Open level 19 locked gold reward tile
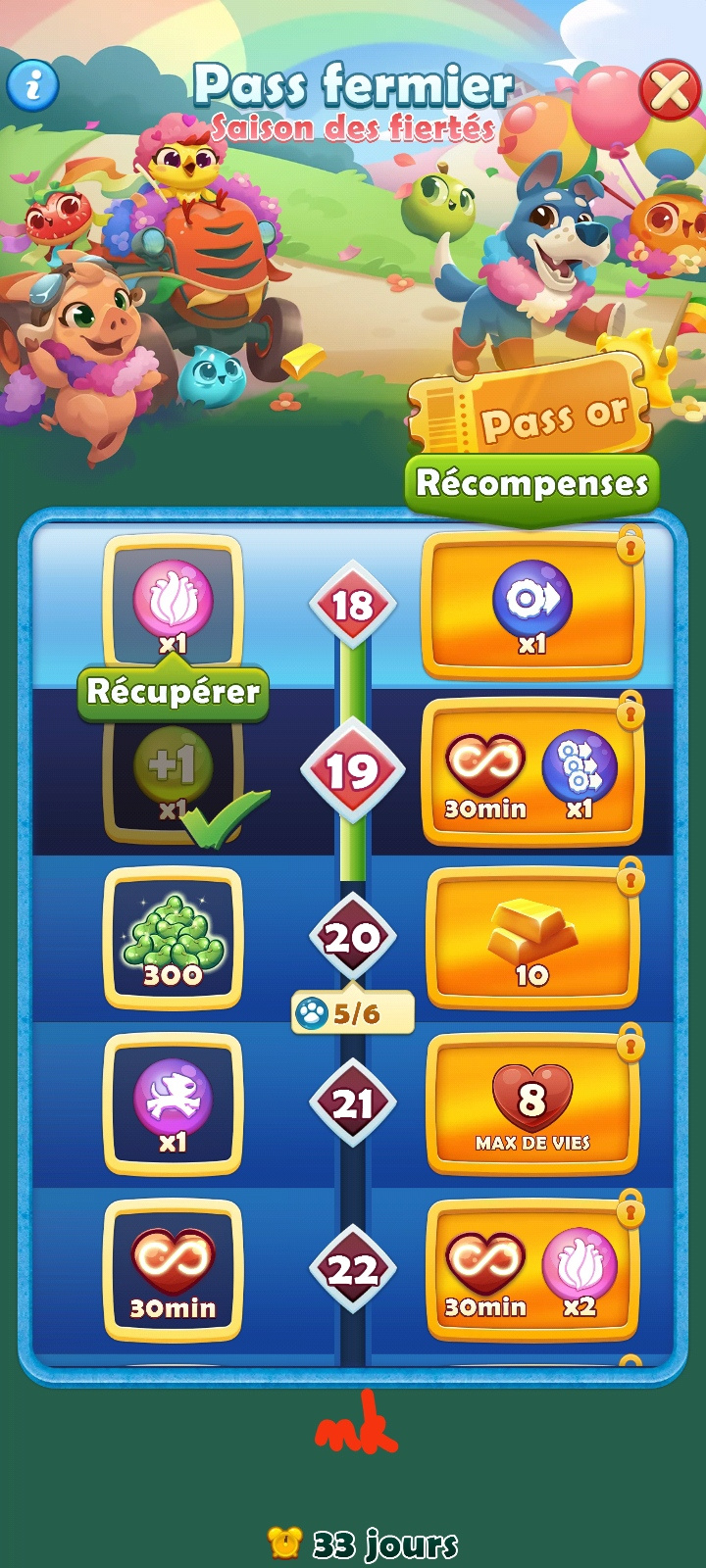 click(532, 772)
